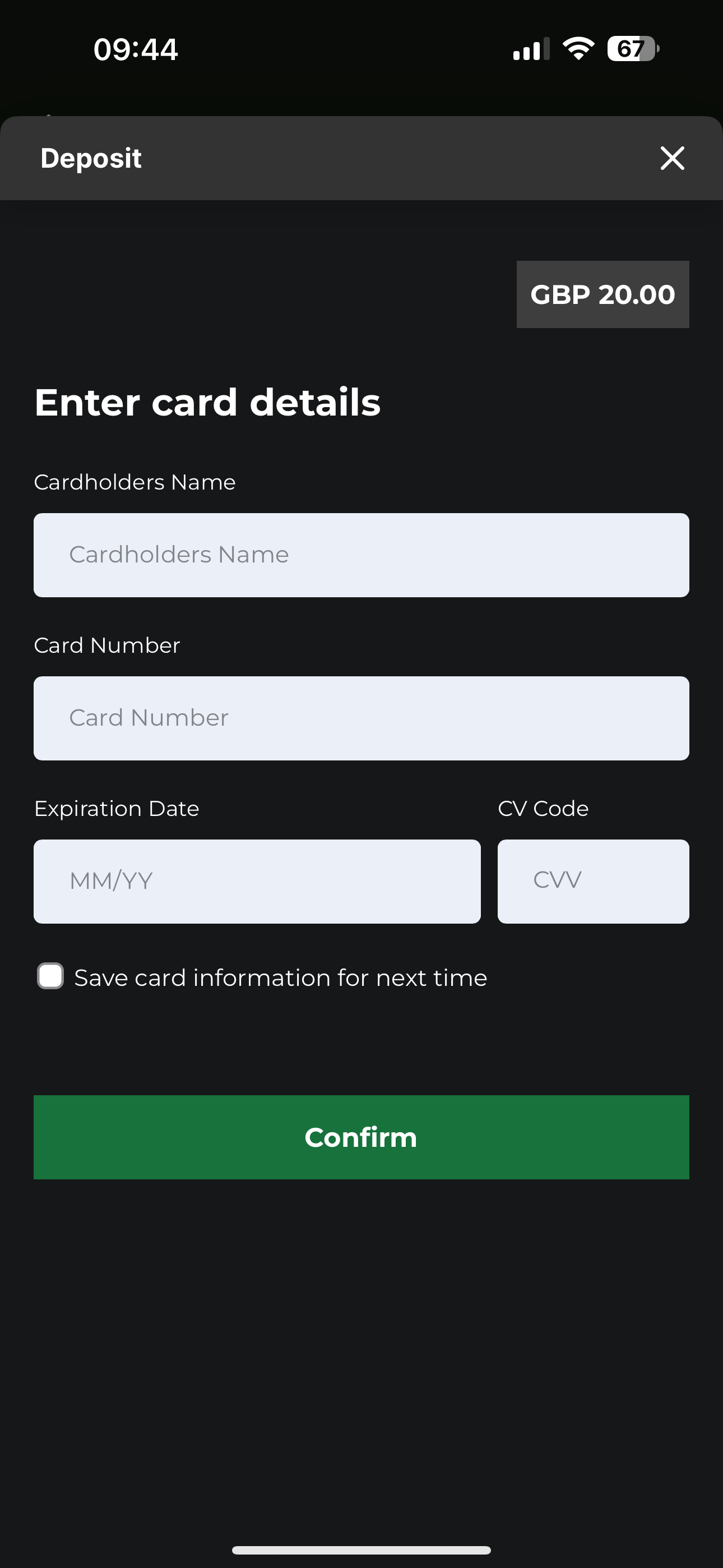Viewport: 723px width, 1568px height.
Task: Enter the CVV code field
Action: tap(593, 882)
